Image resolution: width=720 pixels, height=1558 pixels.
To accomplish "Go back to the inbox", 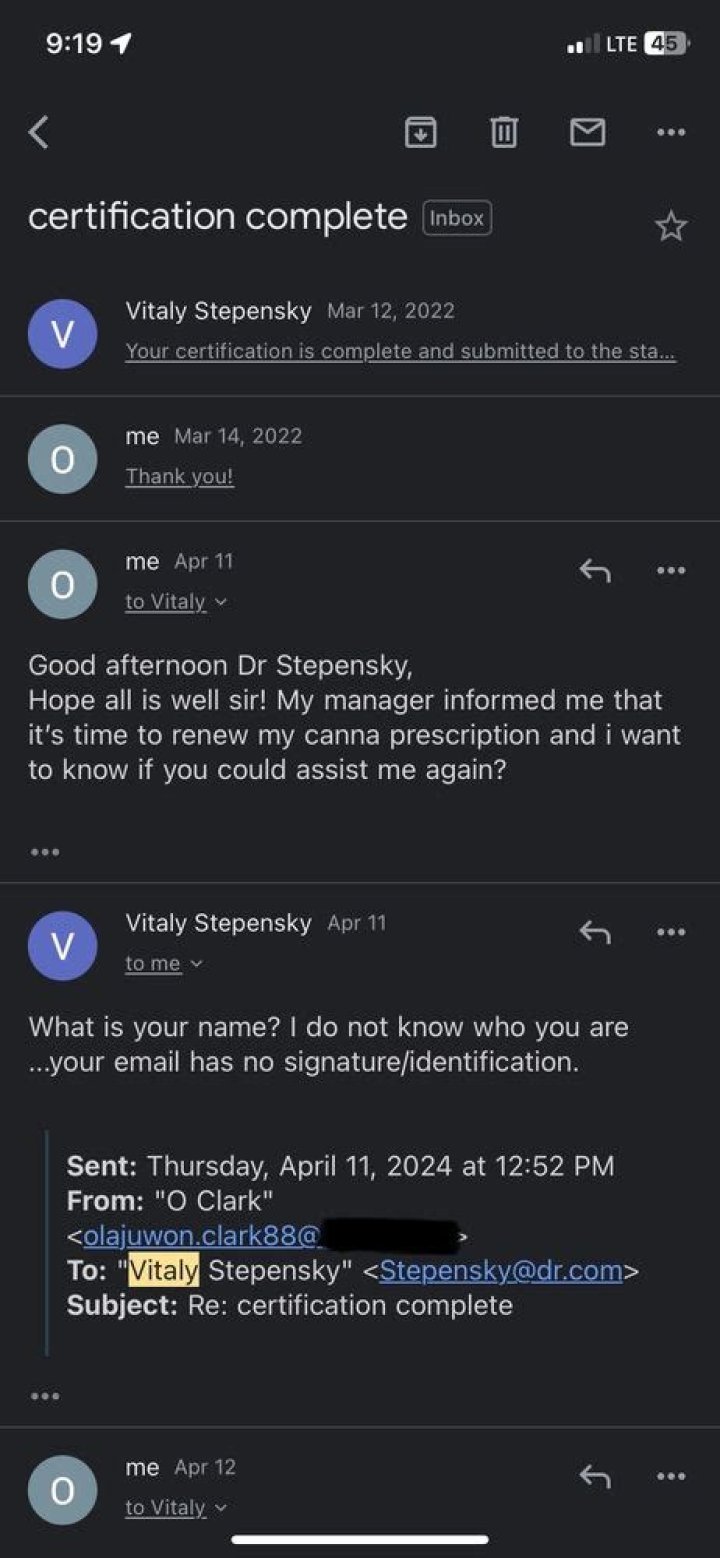I will point(39,132).
